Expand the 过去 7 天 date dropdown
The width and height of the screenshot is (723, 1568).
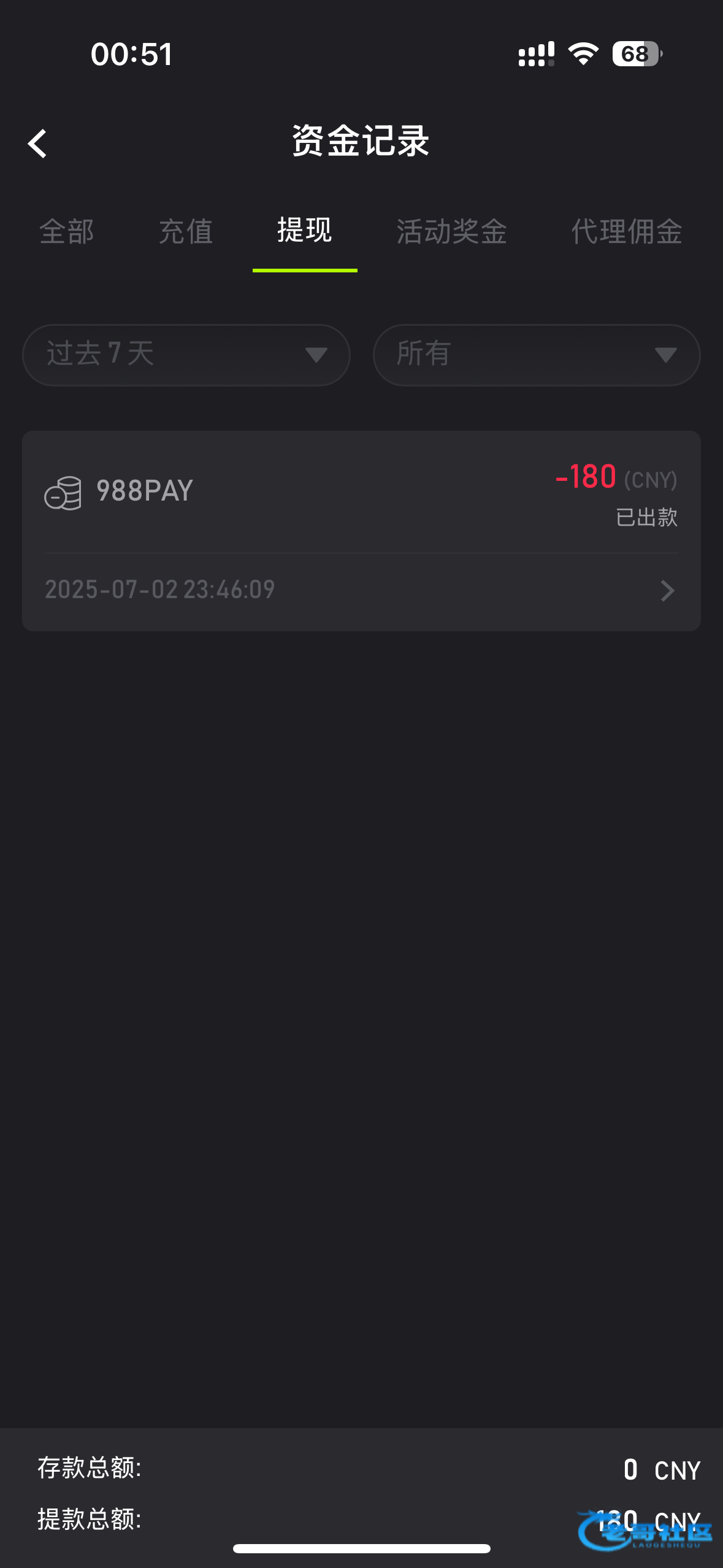click(x=186, y=355)
